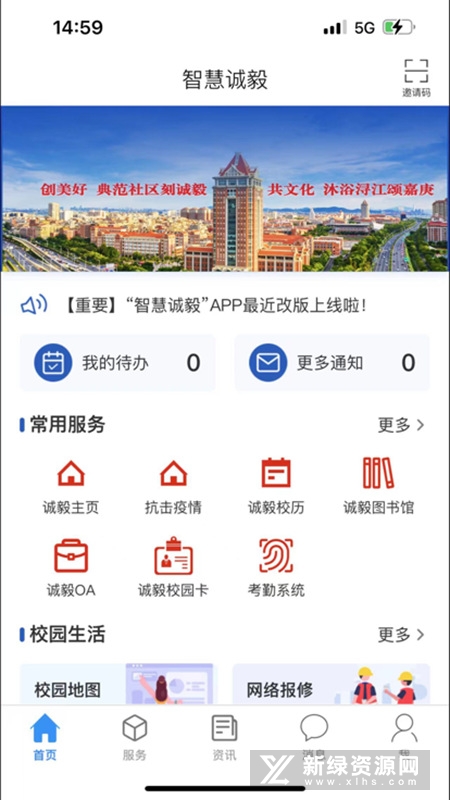The image size is (450, 800).
Task: Open the 智慧诚毅 APP改版 announcement
Action: pos(216,306)
